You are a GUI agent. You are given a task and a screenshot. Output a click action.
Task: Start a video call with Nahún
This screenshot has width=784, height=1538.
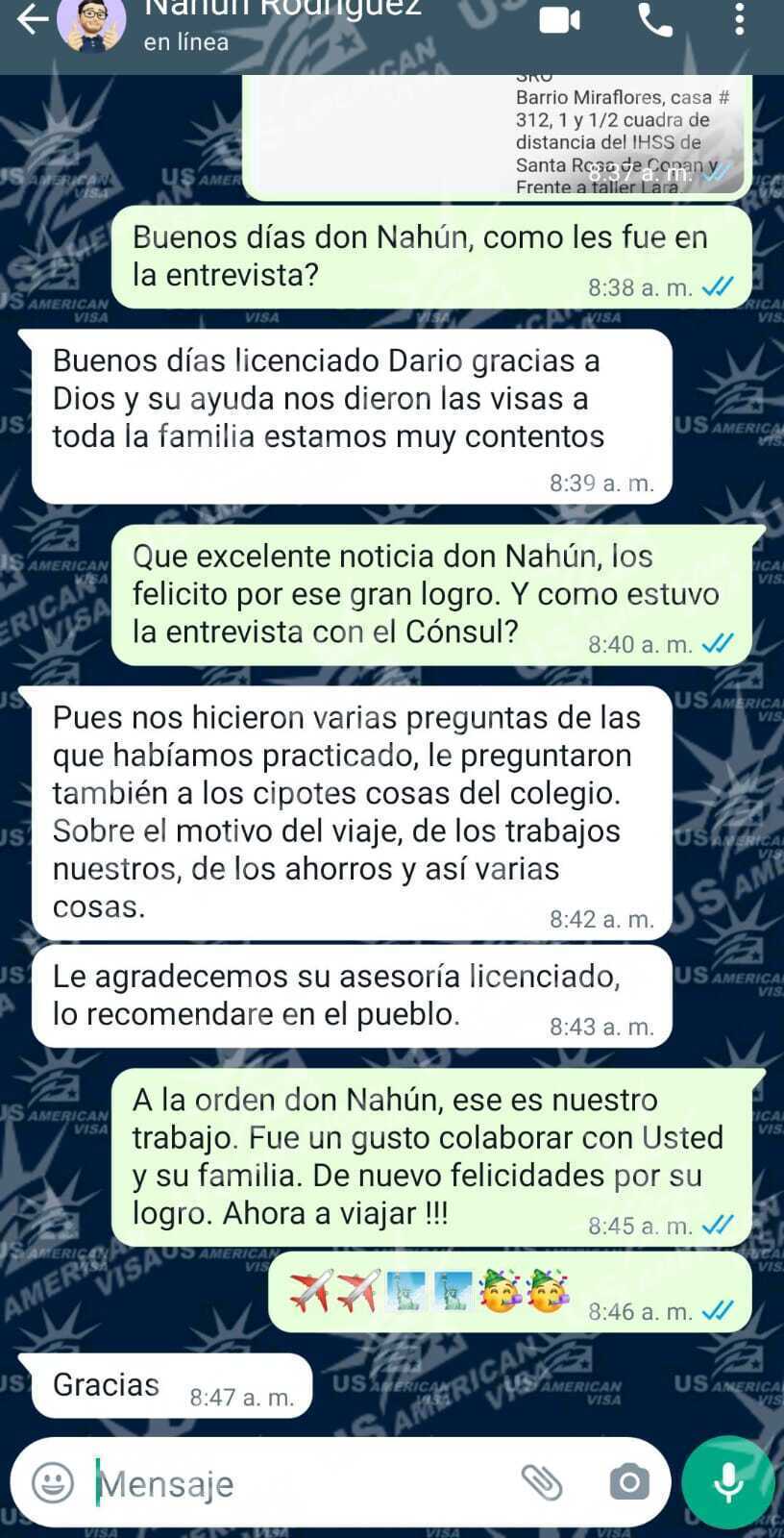[559, 20]
